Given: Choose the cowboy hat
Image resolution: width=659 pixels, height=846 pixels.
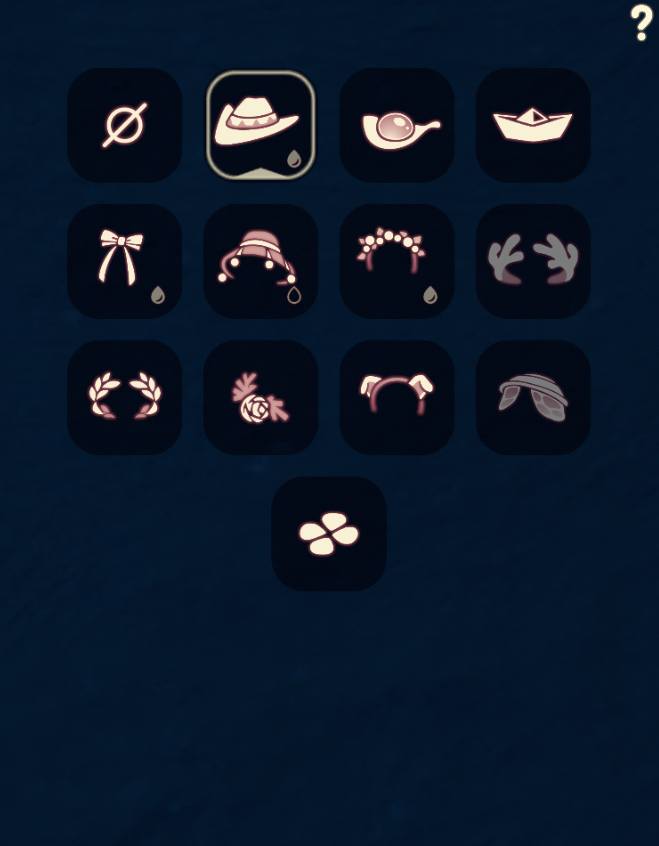Looking at the screenshot, I should click(260, 125).
